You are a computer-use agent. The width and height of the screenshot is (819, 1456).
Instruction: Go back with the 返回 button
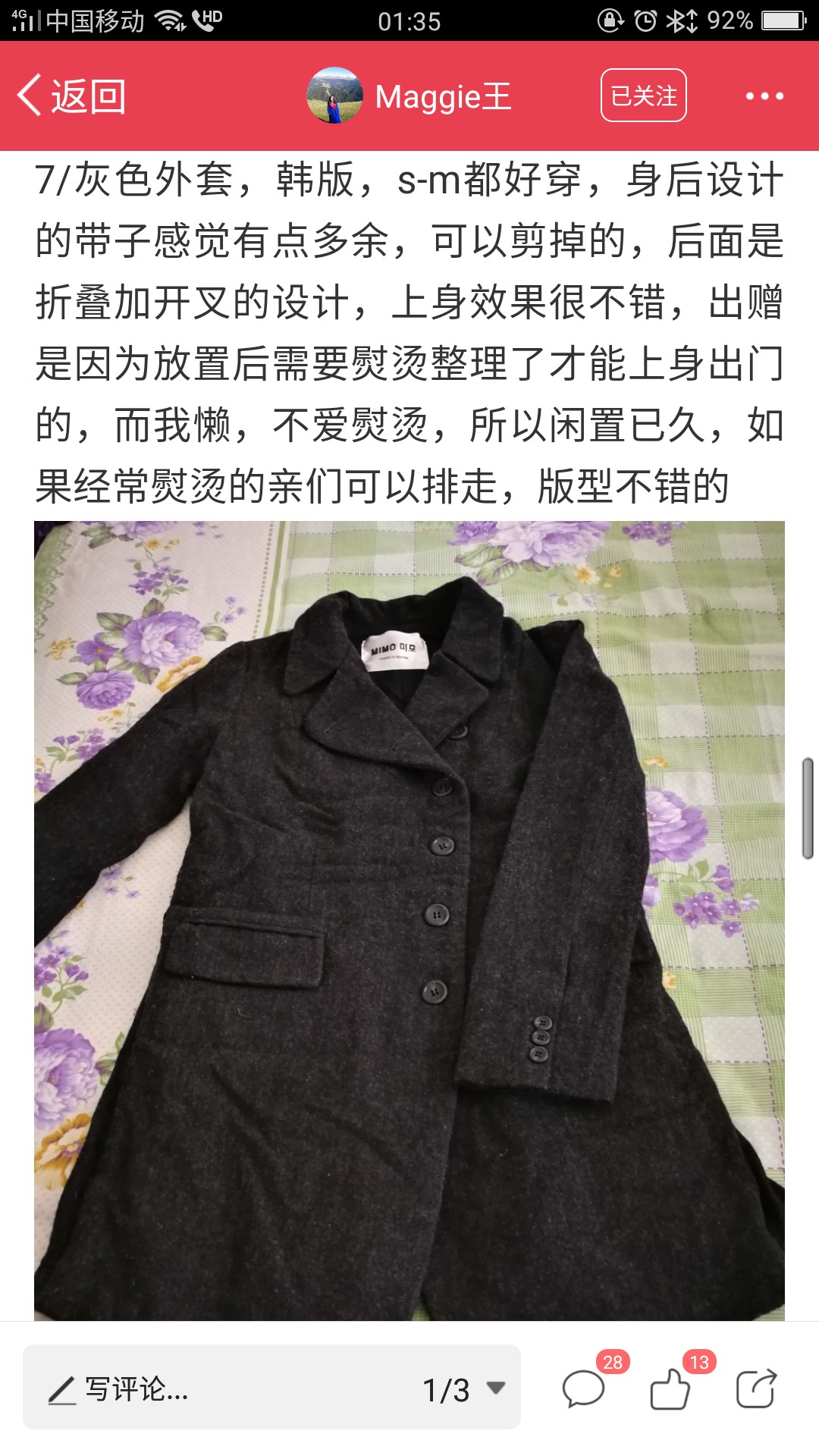pyautogui.click(x=71, y=96)
